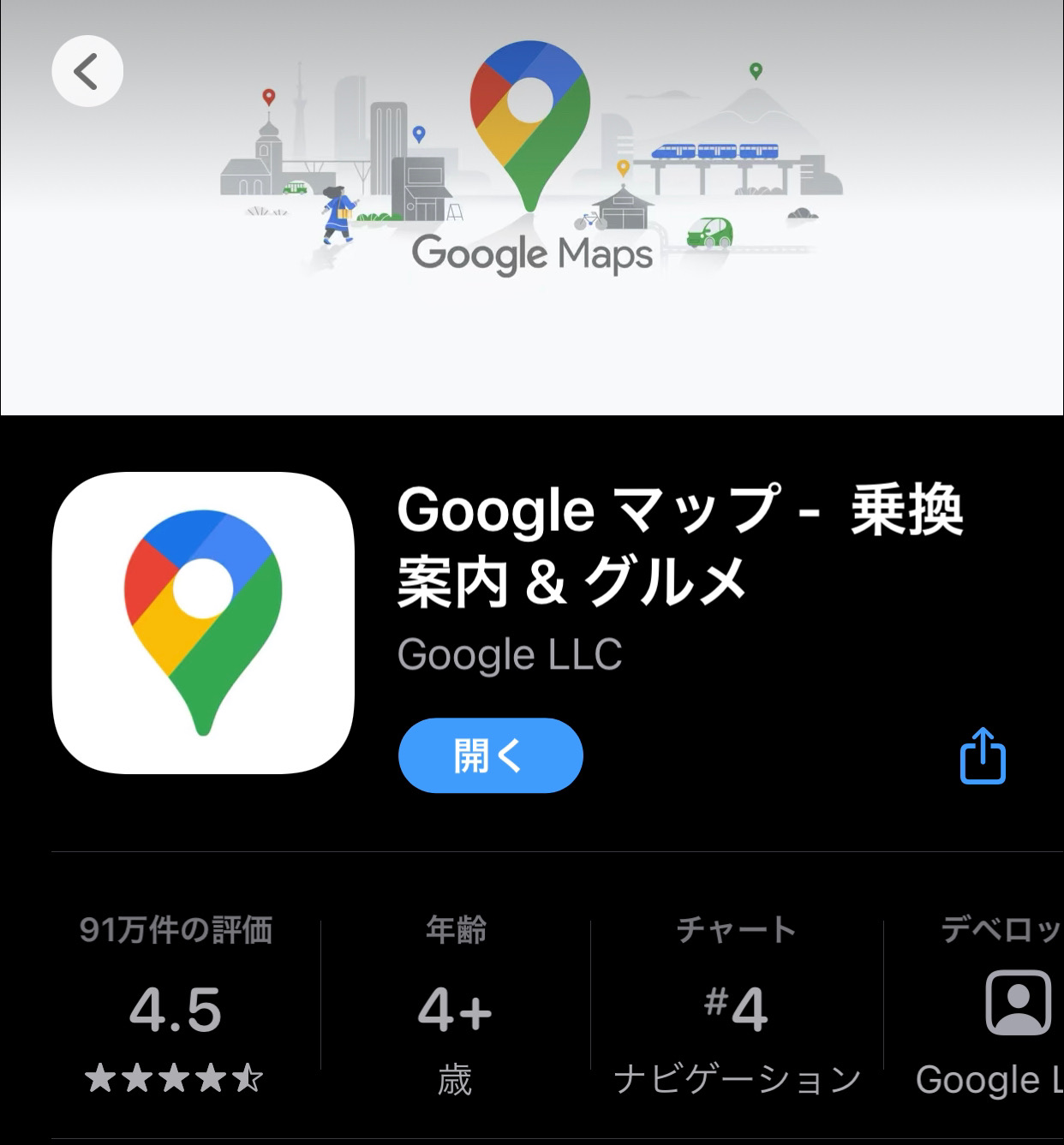Tap the 開く button to launch the app
The height and width of the screenshot is (1145, 1064).
click(x=490, y=755)
